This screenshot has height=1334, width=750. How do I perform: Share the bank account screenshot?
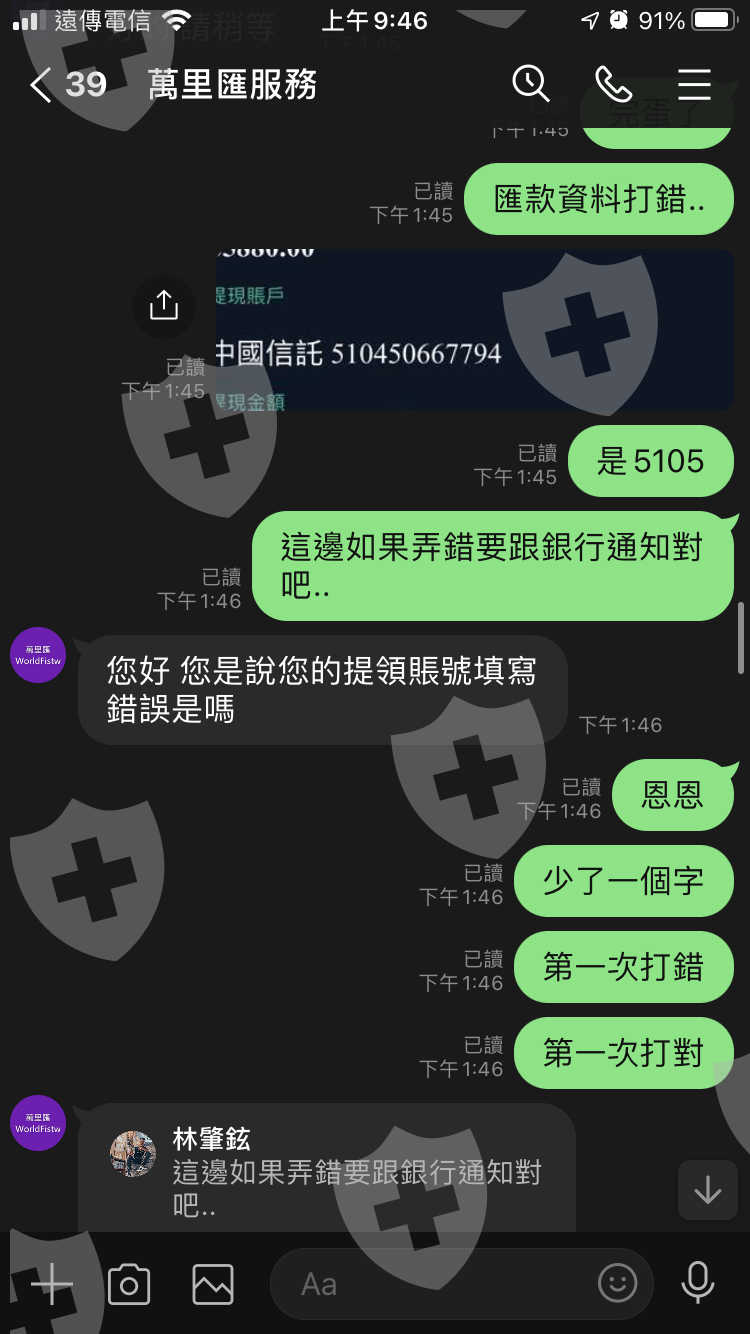pos(163,305)
